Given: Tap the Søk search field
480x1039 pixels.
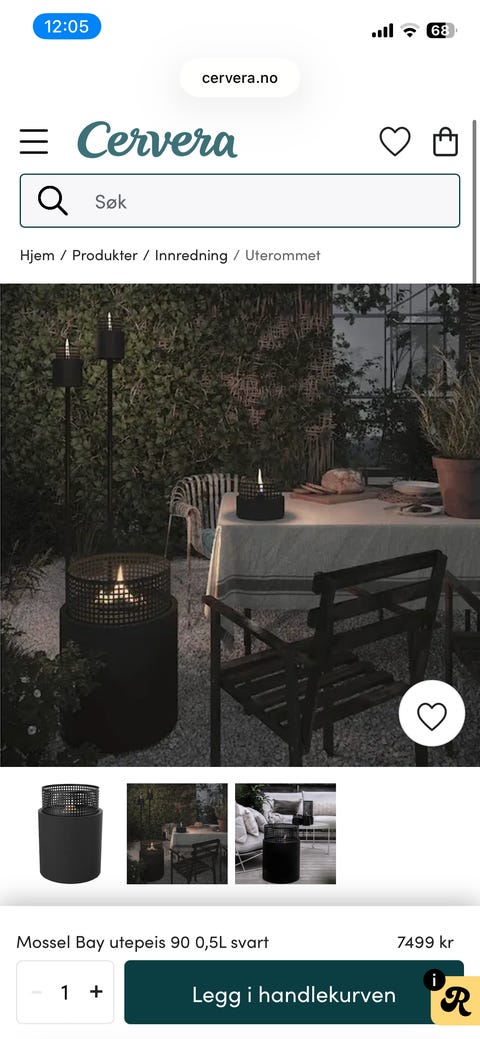Looking at the screenshot, I should coord(240,201).
